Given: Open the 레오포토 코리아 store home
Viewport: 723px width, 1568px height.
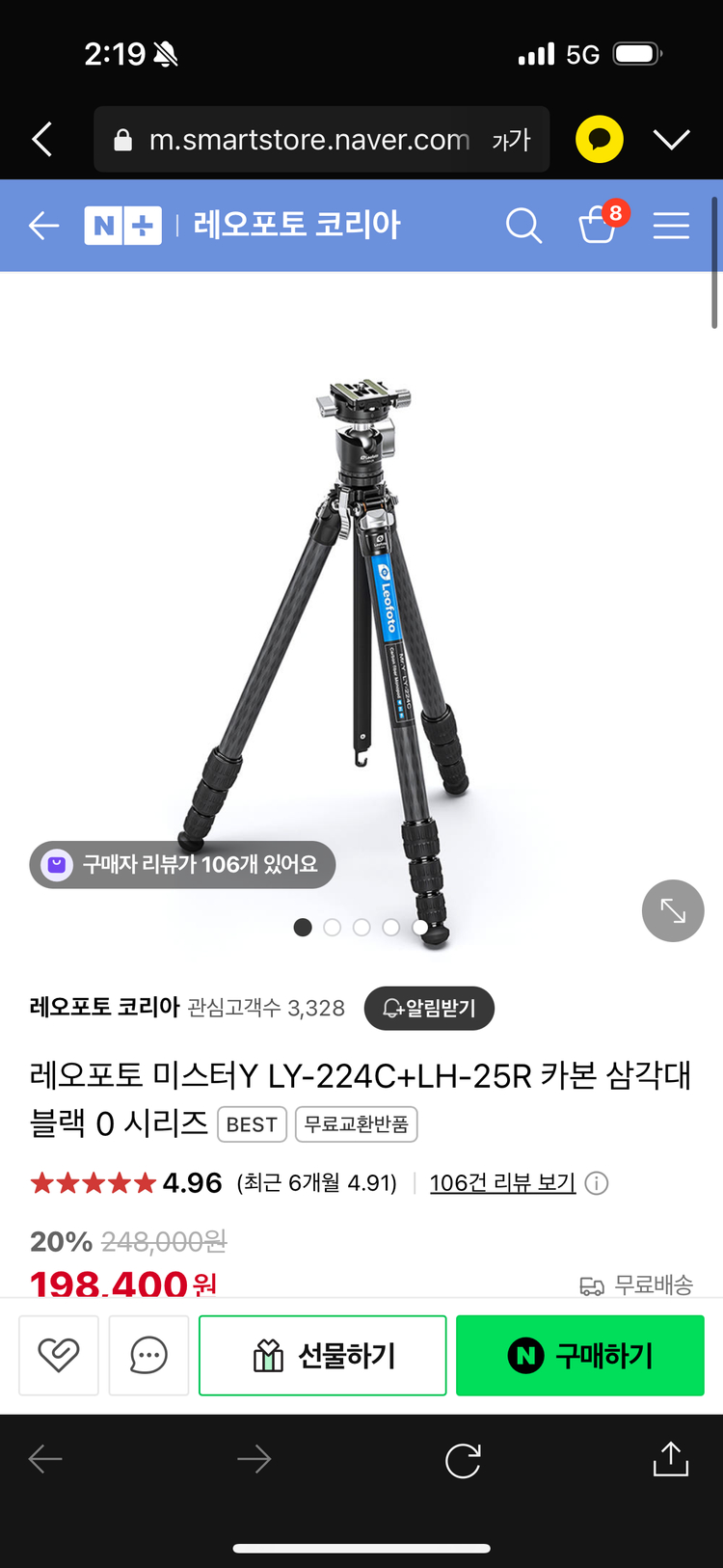Looking at the screenshot, I should click(x=297, y=225).
